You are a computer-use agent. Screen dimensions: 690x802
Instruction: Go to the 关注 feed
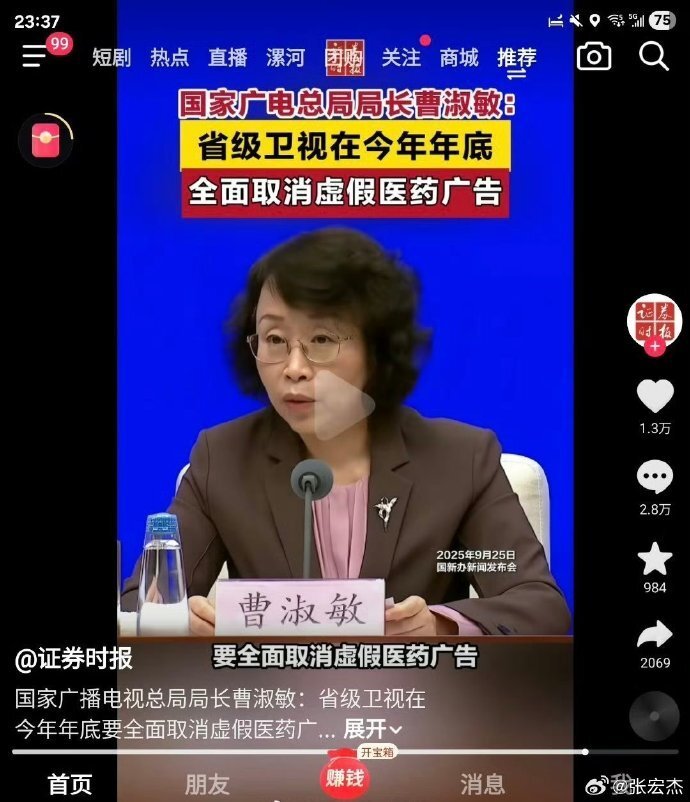click(x=401, y=58)
